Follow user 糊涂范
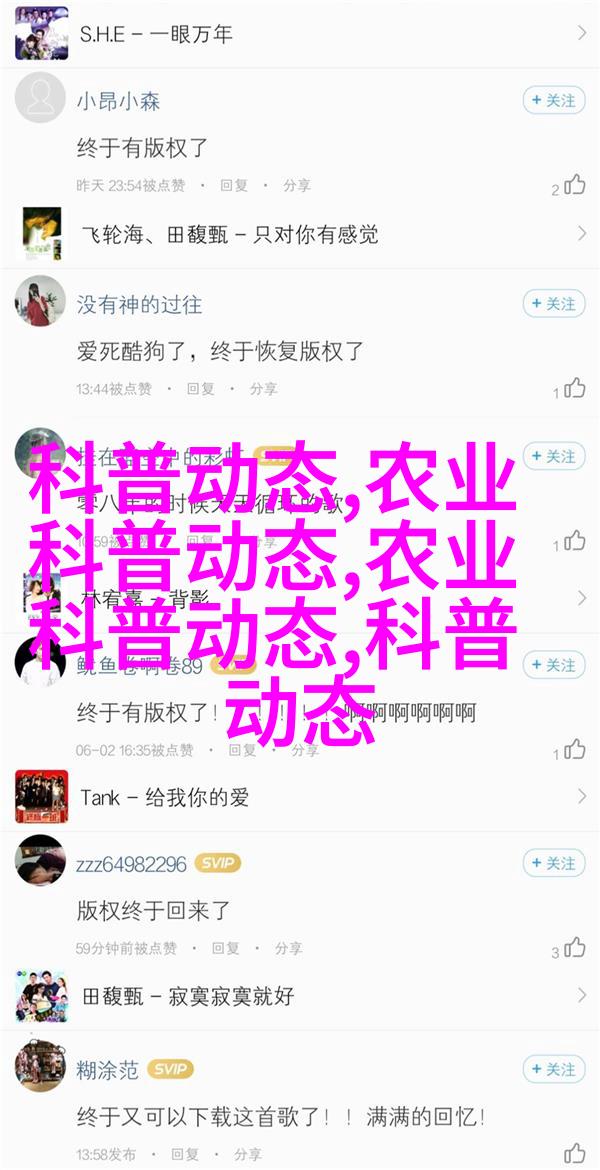Screen dimensions: 600x1170 (553, 1068)
